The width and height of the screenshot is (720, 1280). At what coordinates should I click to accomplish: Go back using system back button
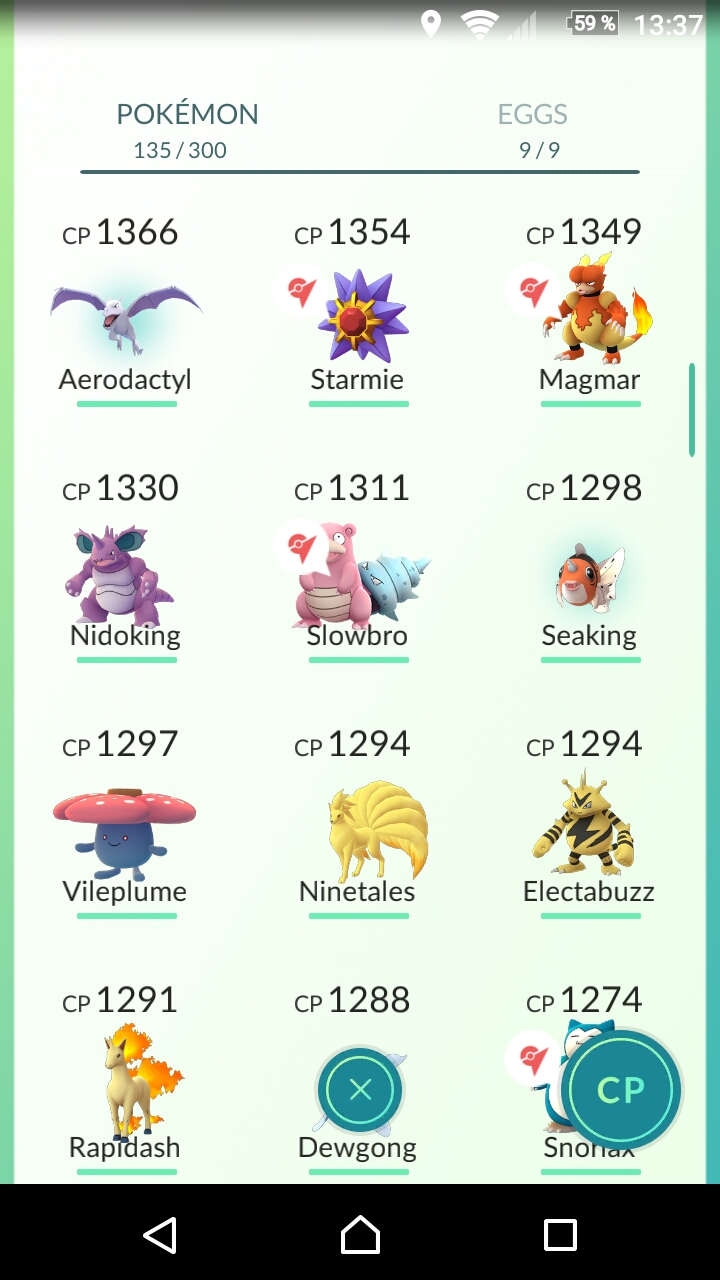(x=160, y=1234)
